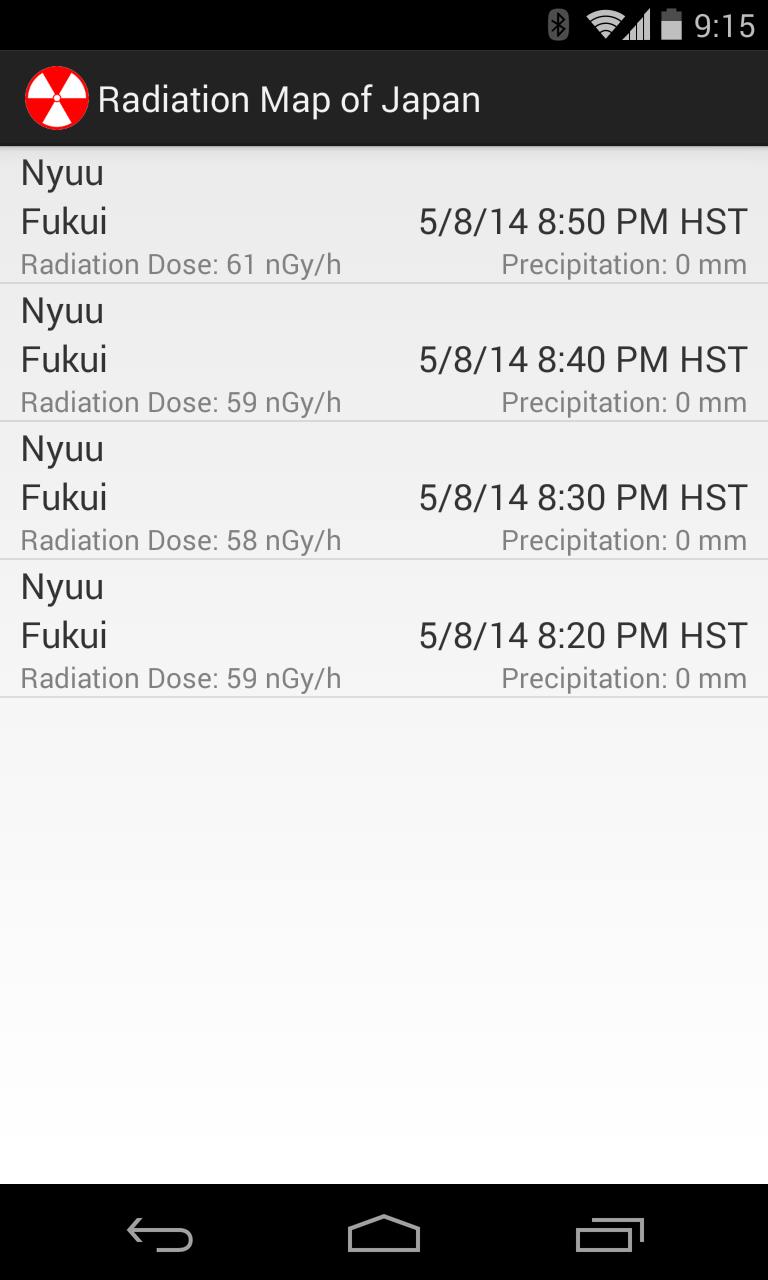This screenshot has height=1280, width=768.
Task: Select the Nyuu reading from 8:40 PM
Action: pyautogui.click(x=384, y=354)
